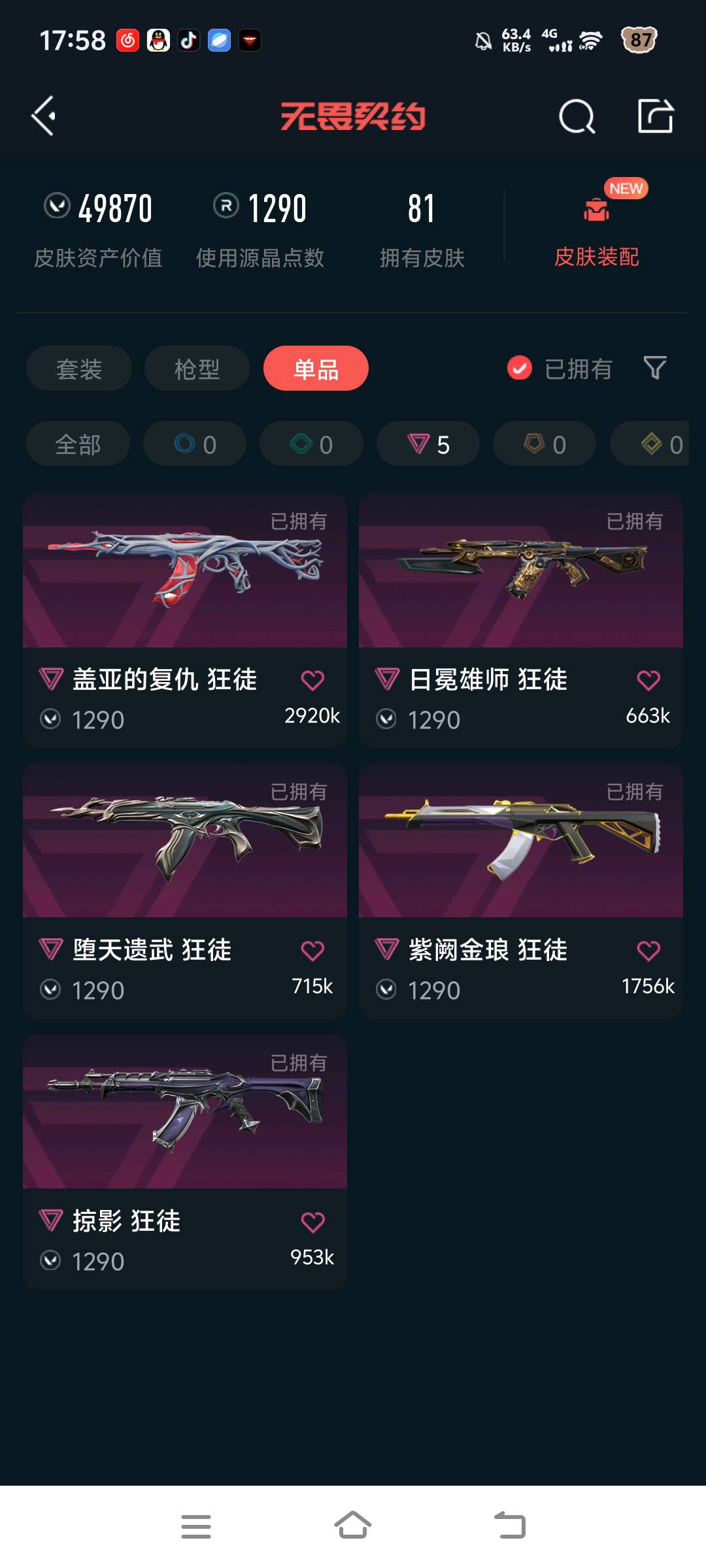Screen dimensions: 706x1568
Task: Select the 全部 rarity chip
Action: (x=78, y=444)
